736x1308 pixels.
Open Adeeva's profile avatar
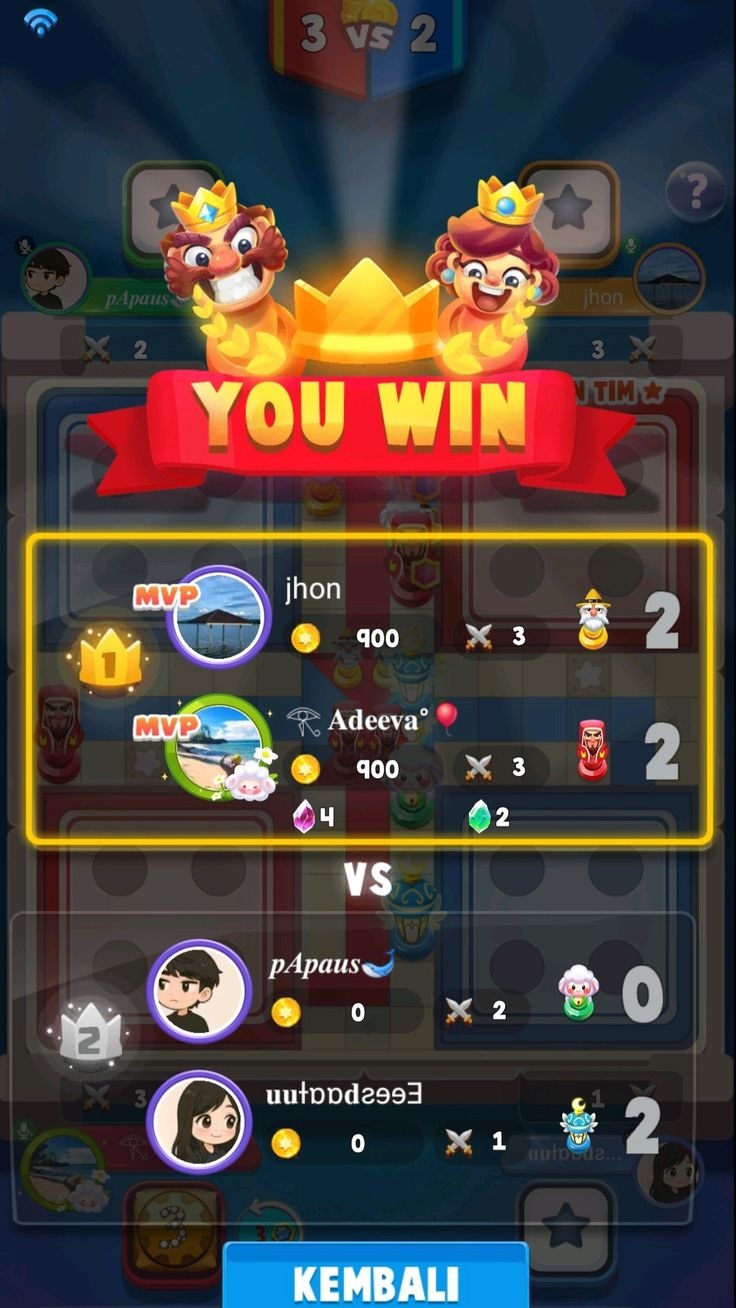pos(218,746)
